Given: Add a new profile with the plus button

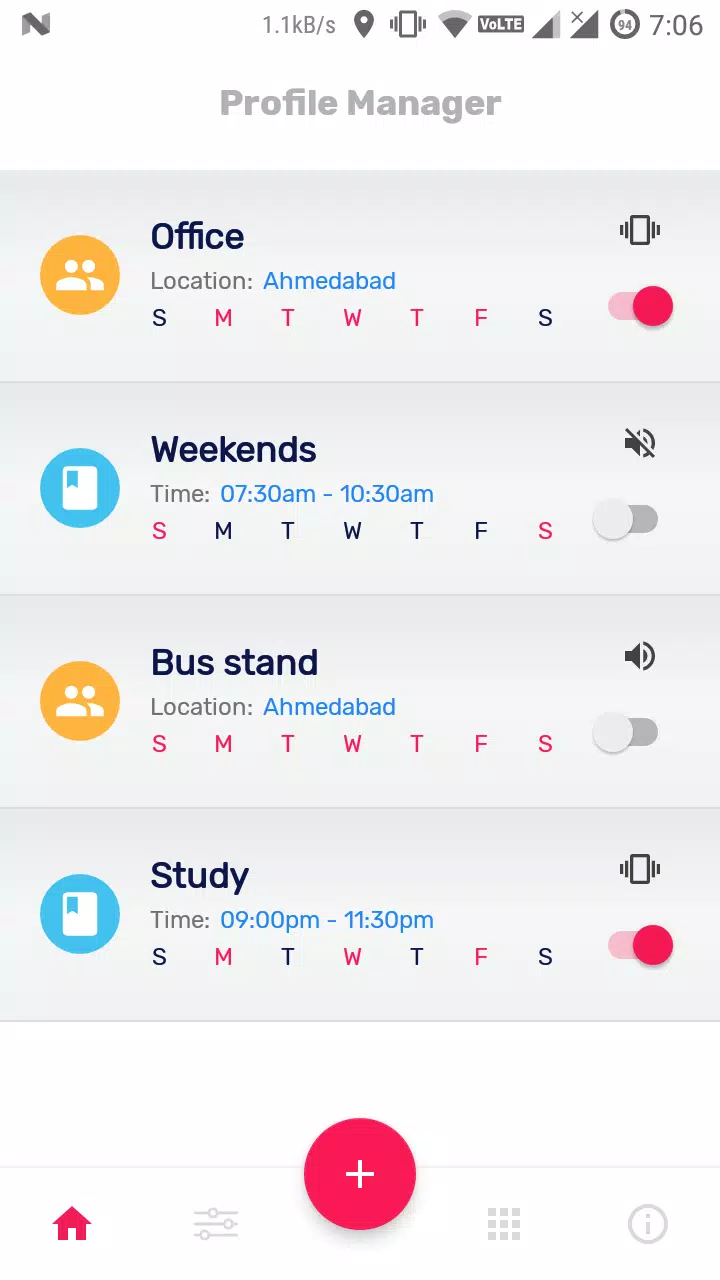Looking at the screenshot, I should [x=360, y=1174].
